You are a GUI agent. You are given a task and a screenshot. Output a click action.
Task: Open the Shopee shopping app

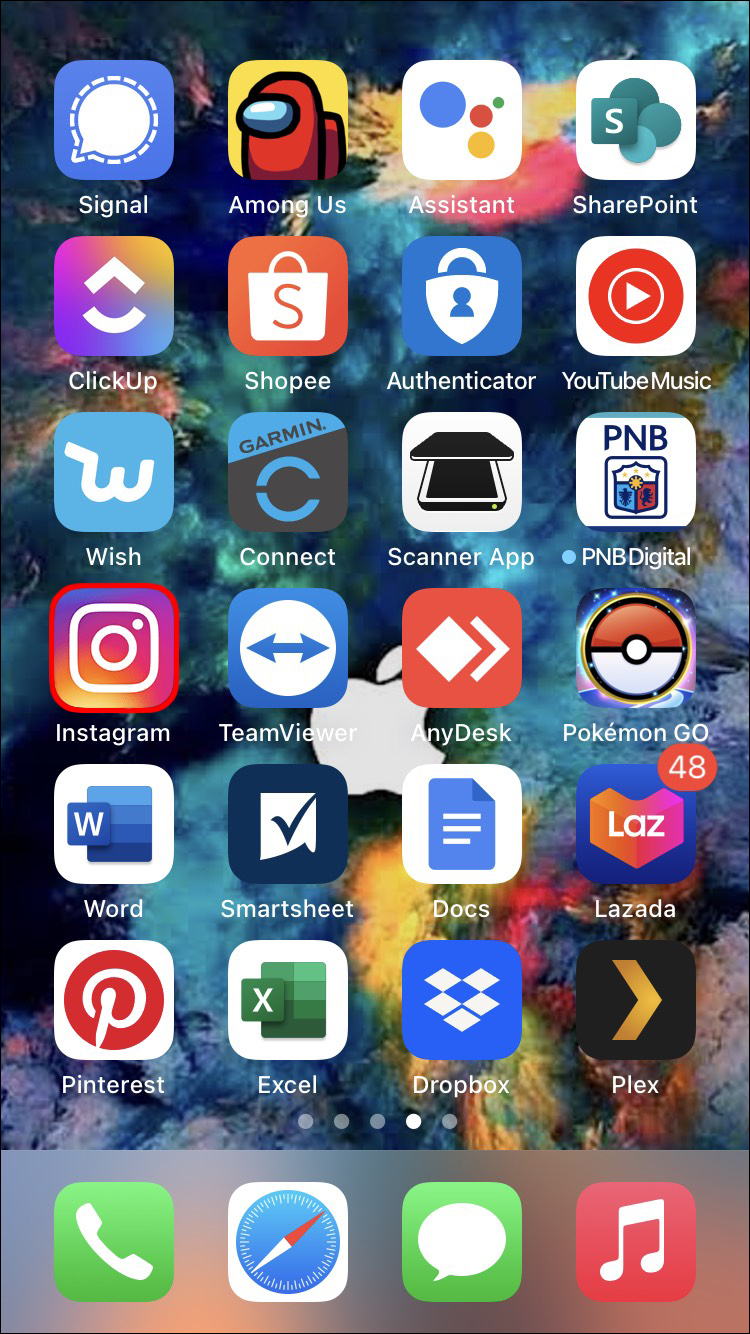click(288, 296)
